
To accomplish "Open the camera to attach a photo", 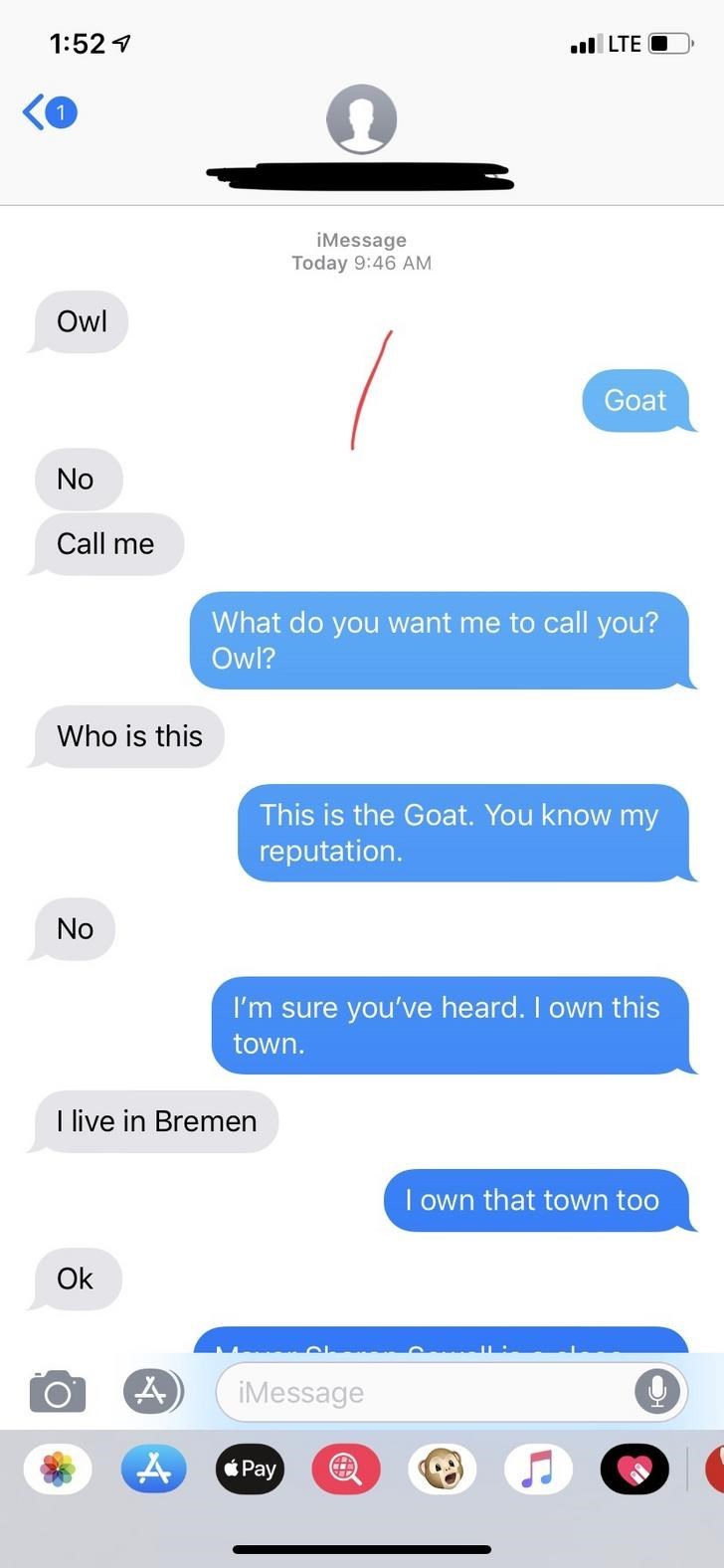I will point(58,1391).
